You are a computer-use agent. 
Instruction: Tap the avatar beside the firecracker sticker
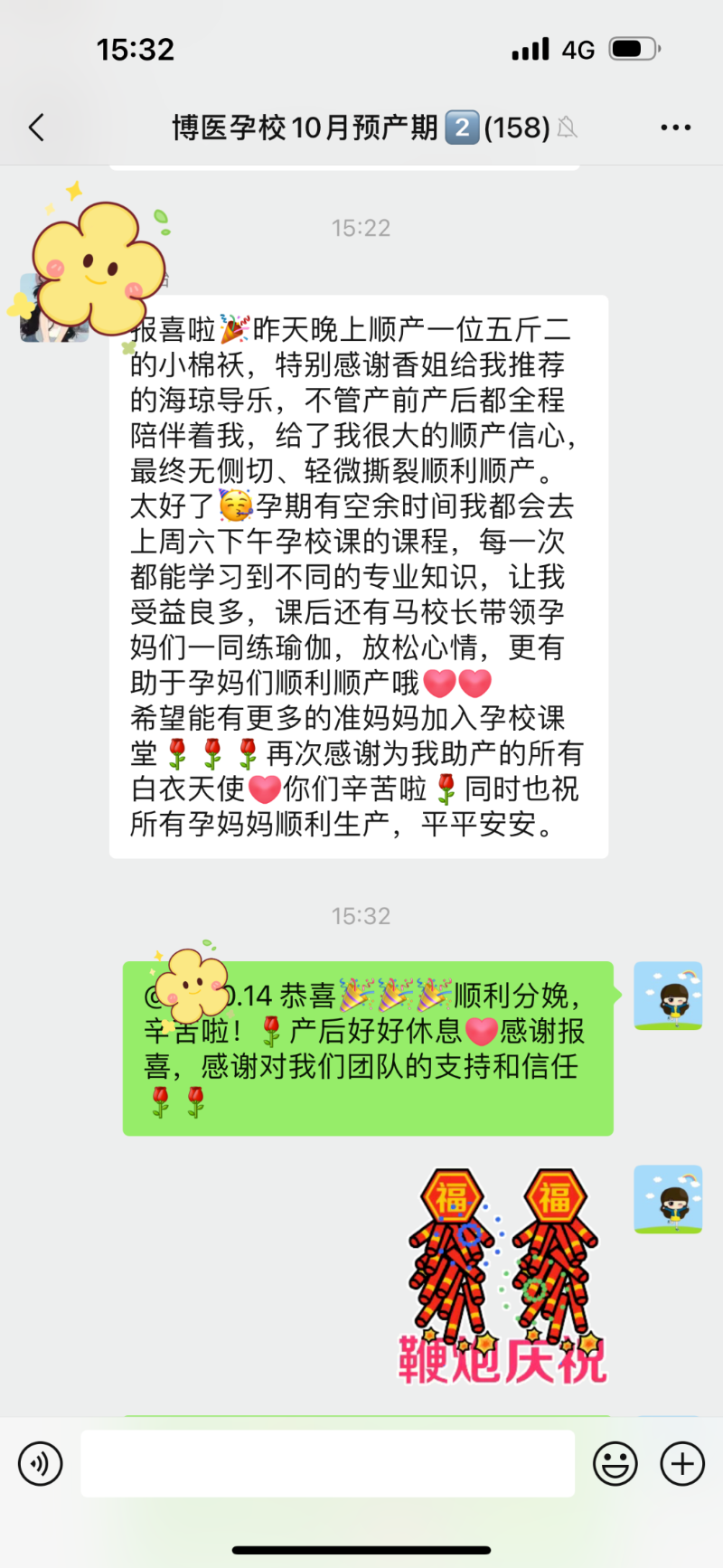pos(668,1199)
